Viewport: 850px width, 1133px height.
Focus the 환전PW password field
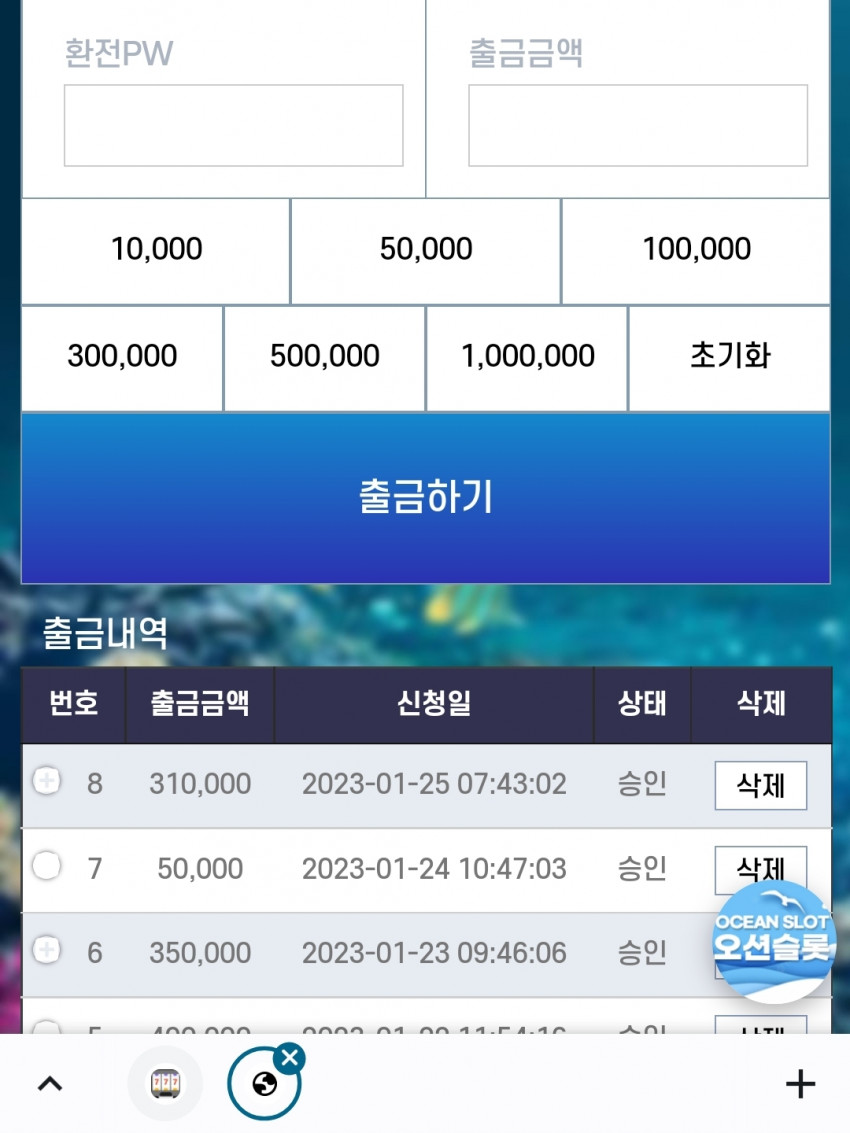click(233, 125)
